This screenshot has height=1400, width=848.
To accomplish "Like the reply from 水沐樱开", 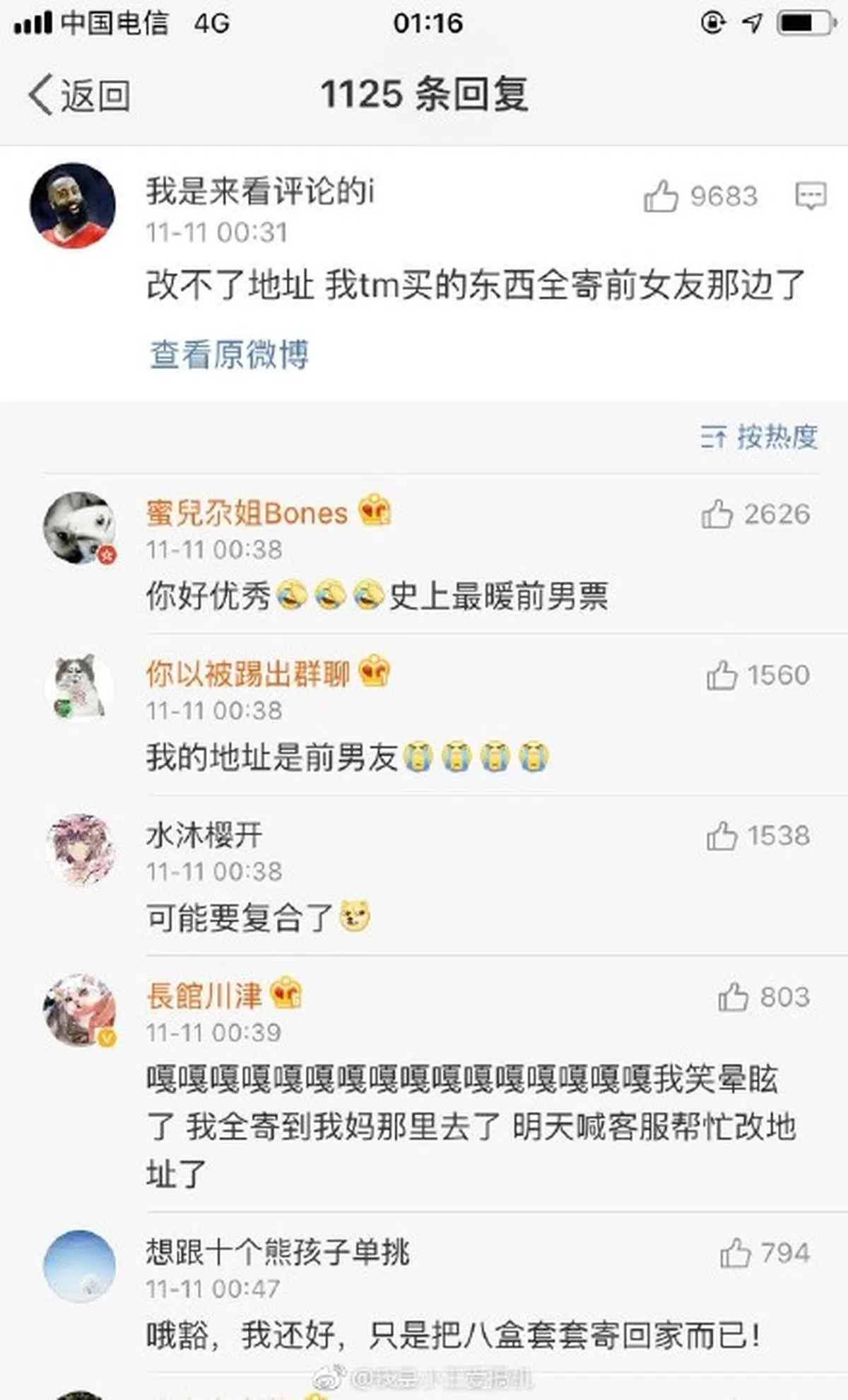I will coord(722,836).
